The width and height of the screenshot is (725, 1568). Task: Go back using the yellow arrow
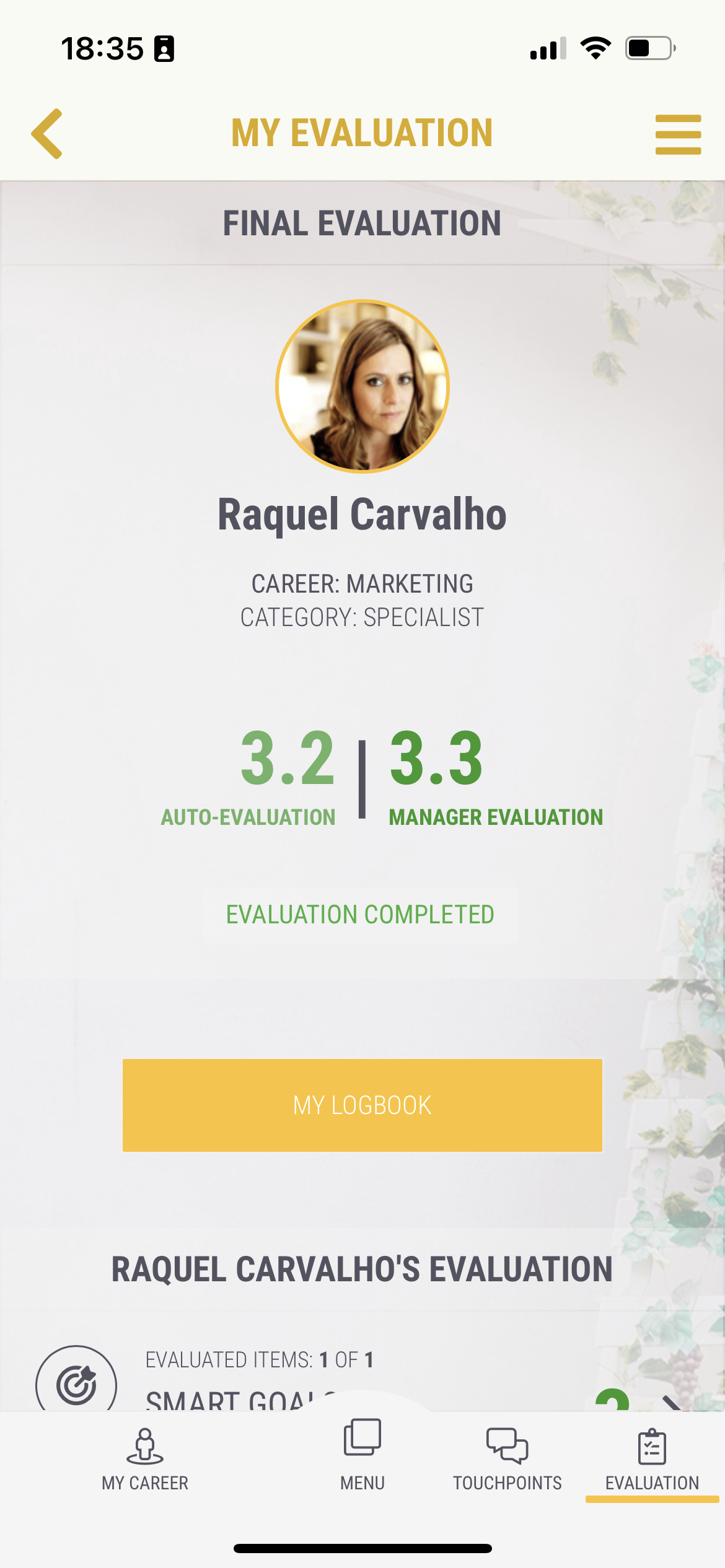pyautogui.click(x=47, y=134)
